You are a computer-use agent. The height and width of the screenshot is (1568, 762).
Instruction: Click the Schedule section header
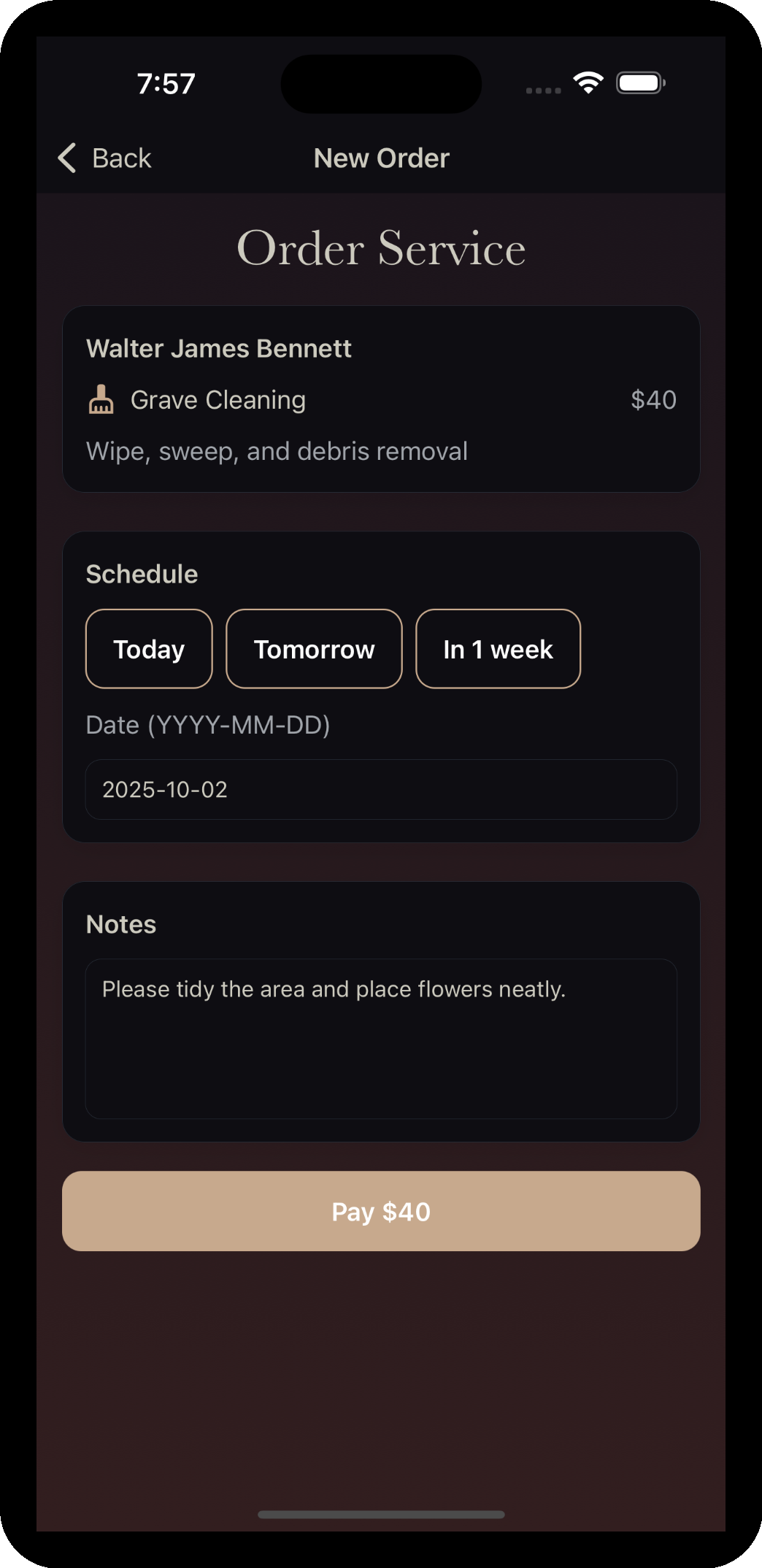click(142, 574)
